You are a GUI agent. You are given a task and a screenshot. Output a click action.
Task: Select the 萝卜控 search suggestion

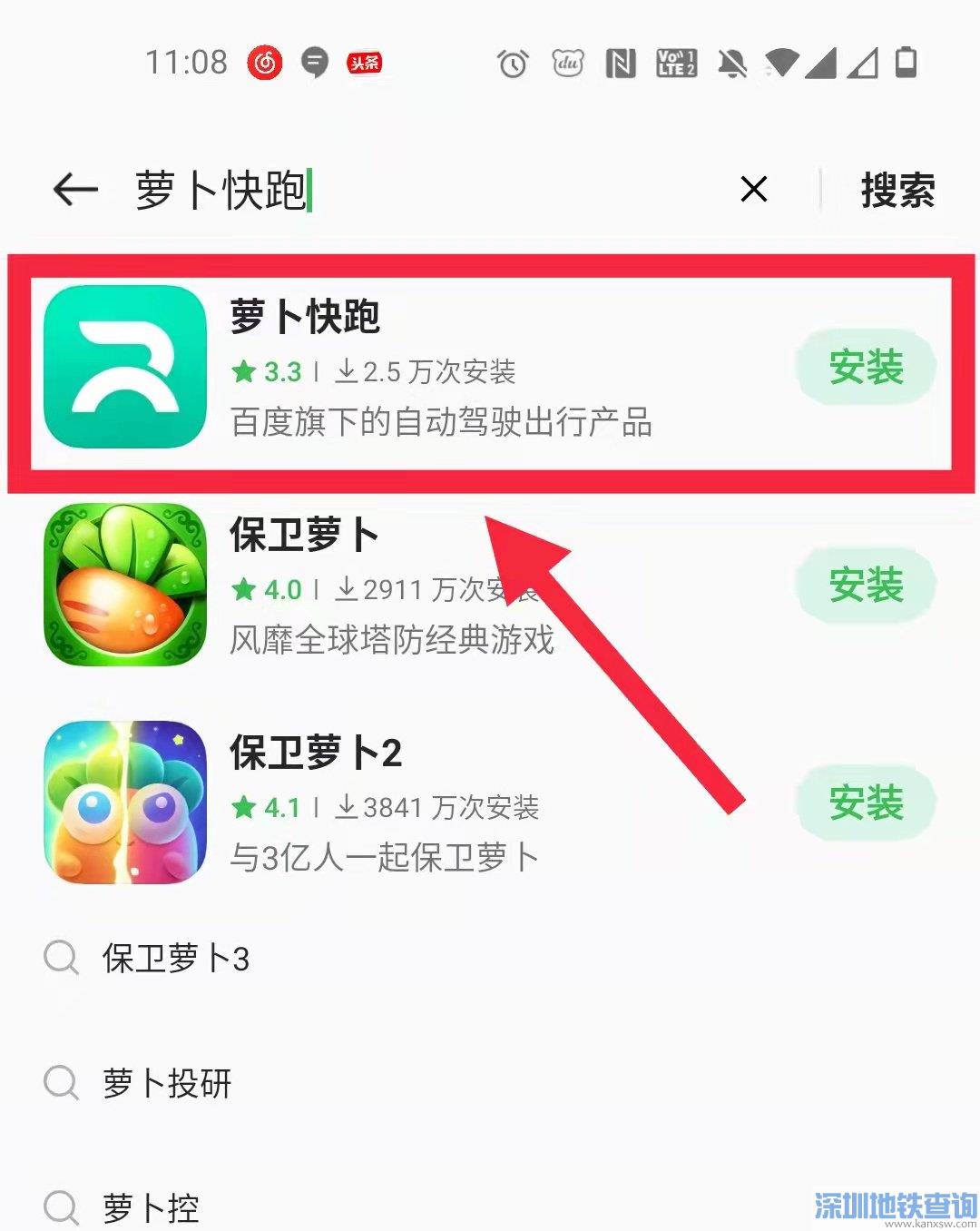150,1207
